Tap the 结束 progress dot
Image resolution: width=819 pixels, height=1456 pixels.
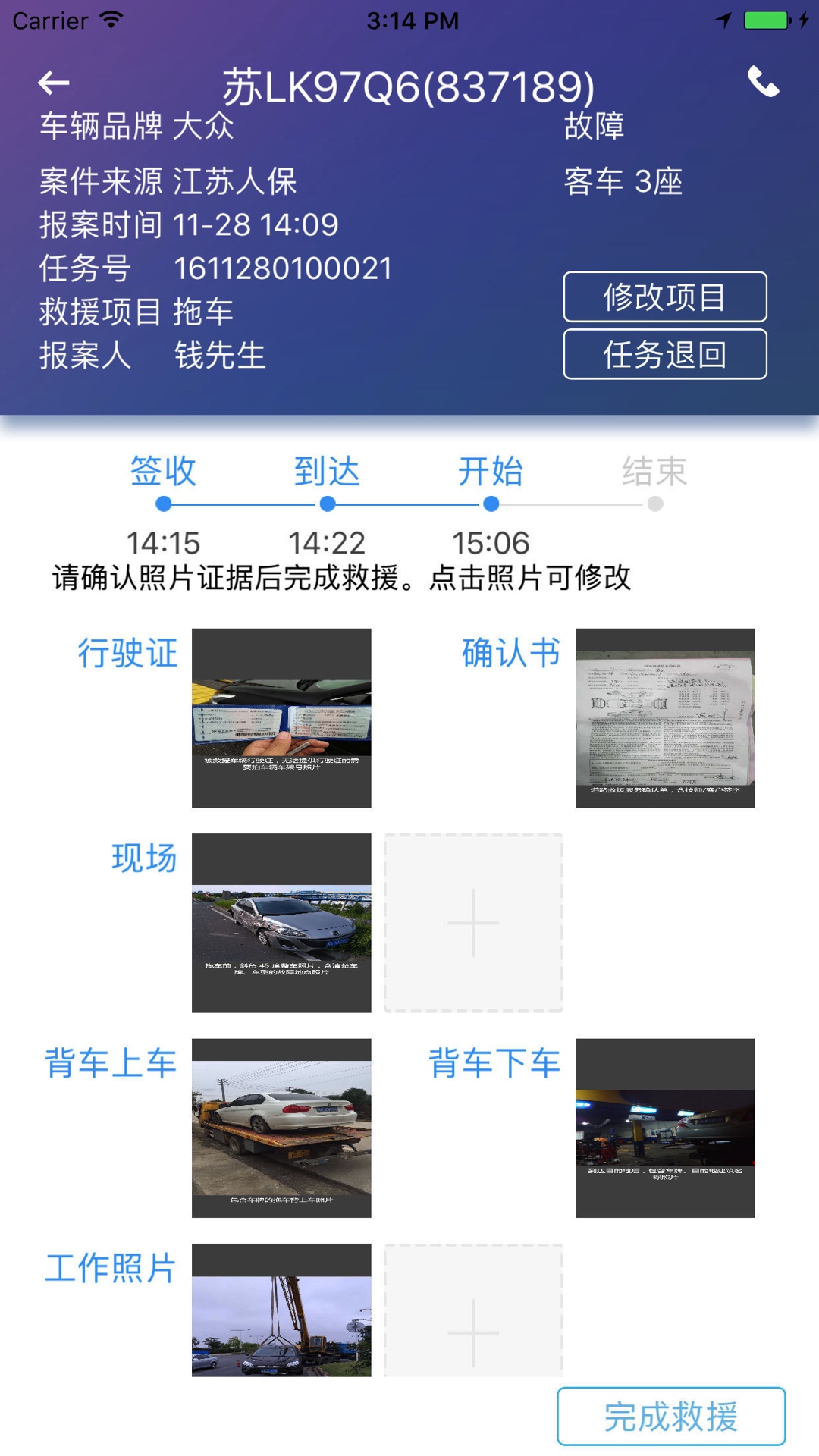[x=655, y=502]
